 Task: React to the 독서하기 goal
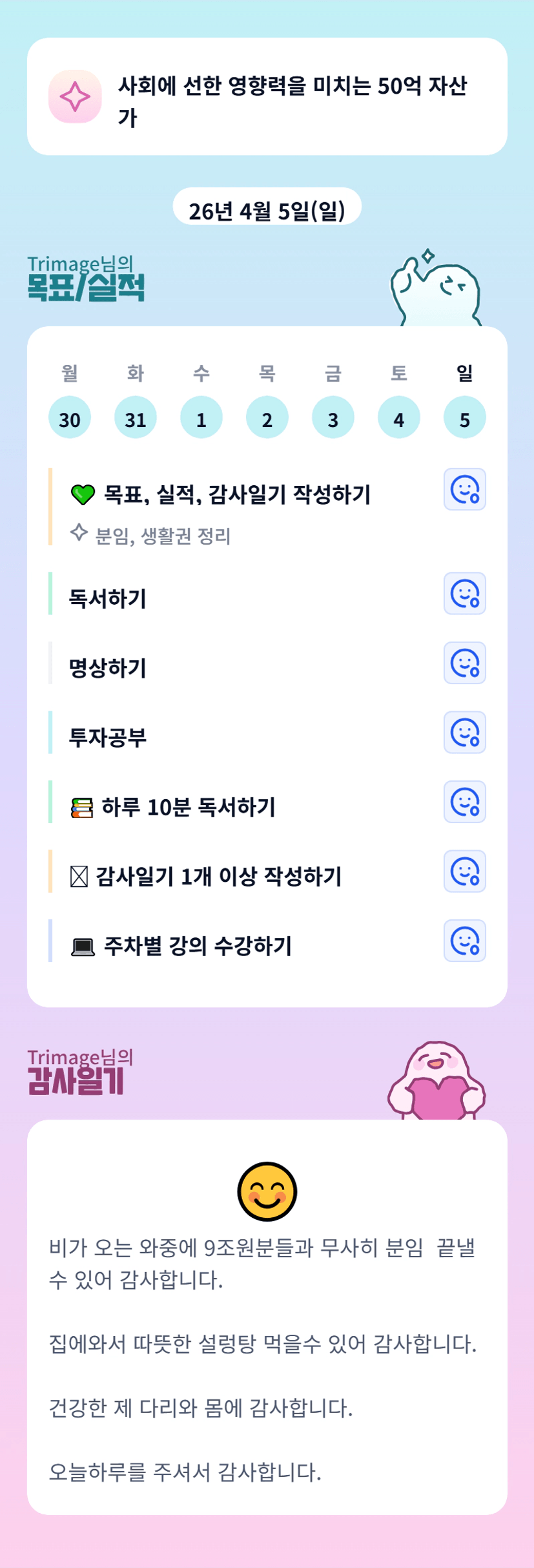[x=465, y=593]
